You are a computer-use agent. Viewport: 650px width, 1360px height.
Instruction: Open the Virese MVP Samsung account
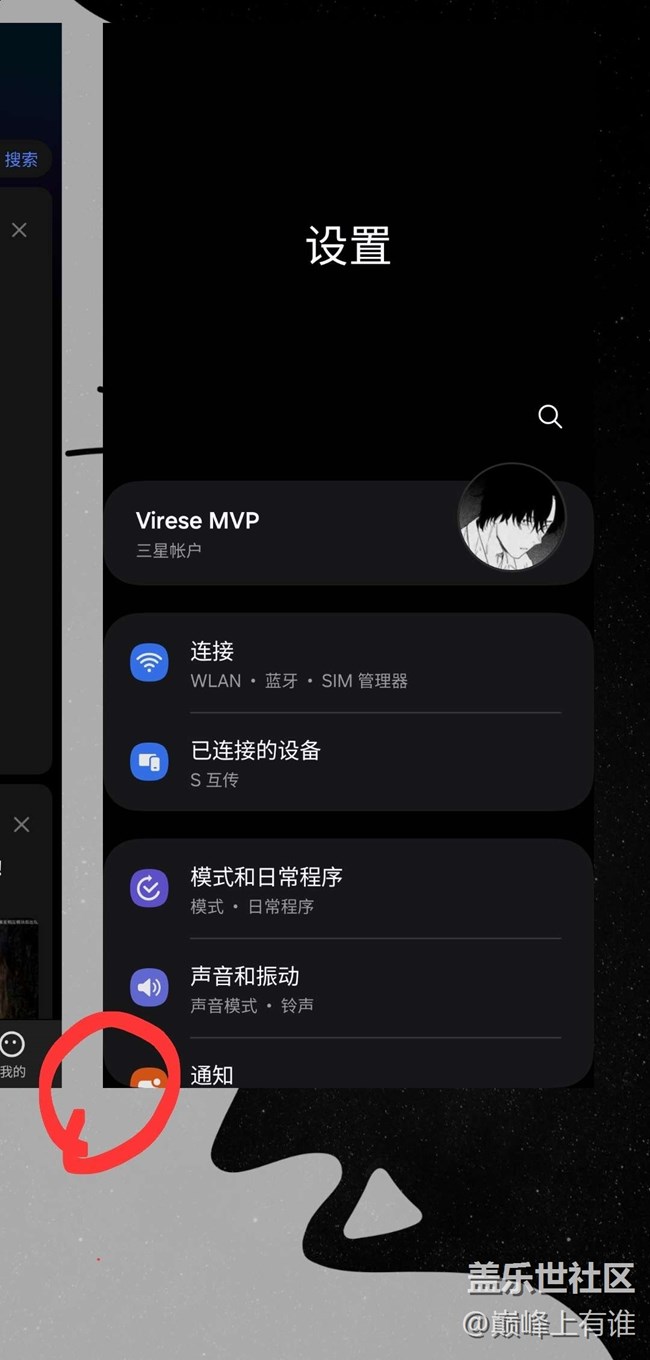(348, 533)
